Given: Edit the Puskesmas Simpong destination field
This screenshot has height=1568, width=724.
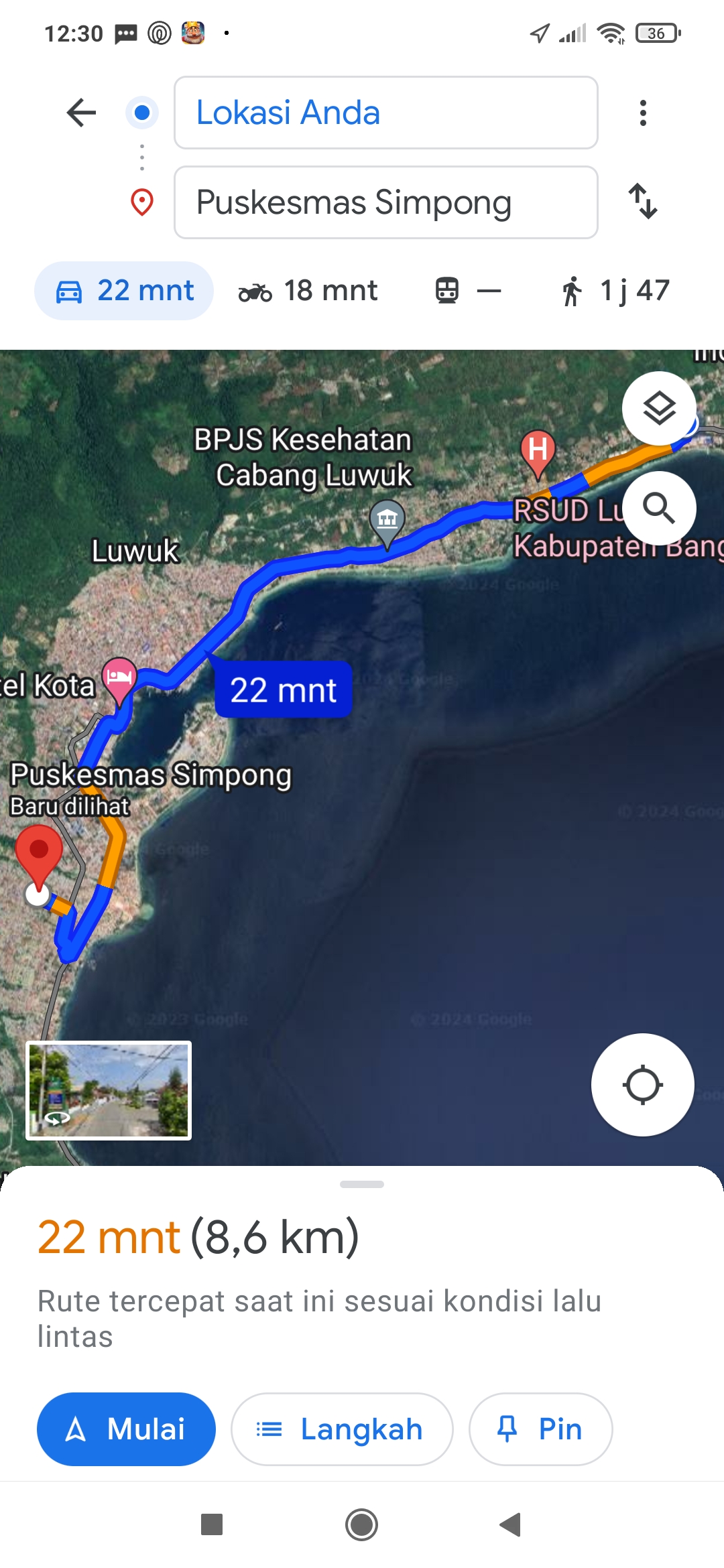Looking at the screenshot, I should [386, 202].
